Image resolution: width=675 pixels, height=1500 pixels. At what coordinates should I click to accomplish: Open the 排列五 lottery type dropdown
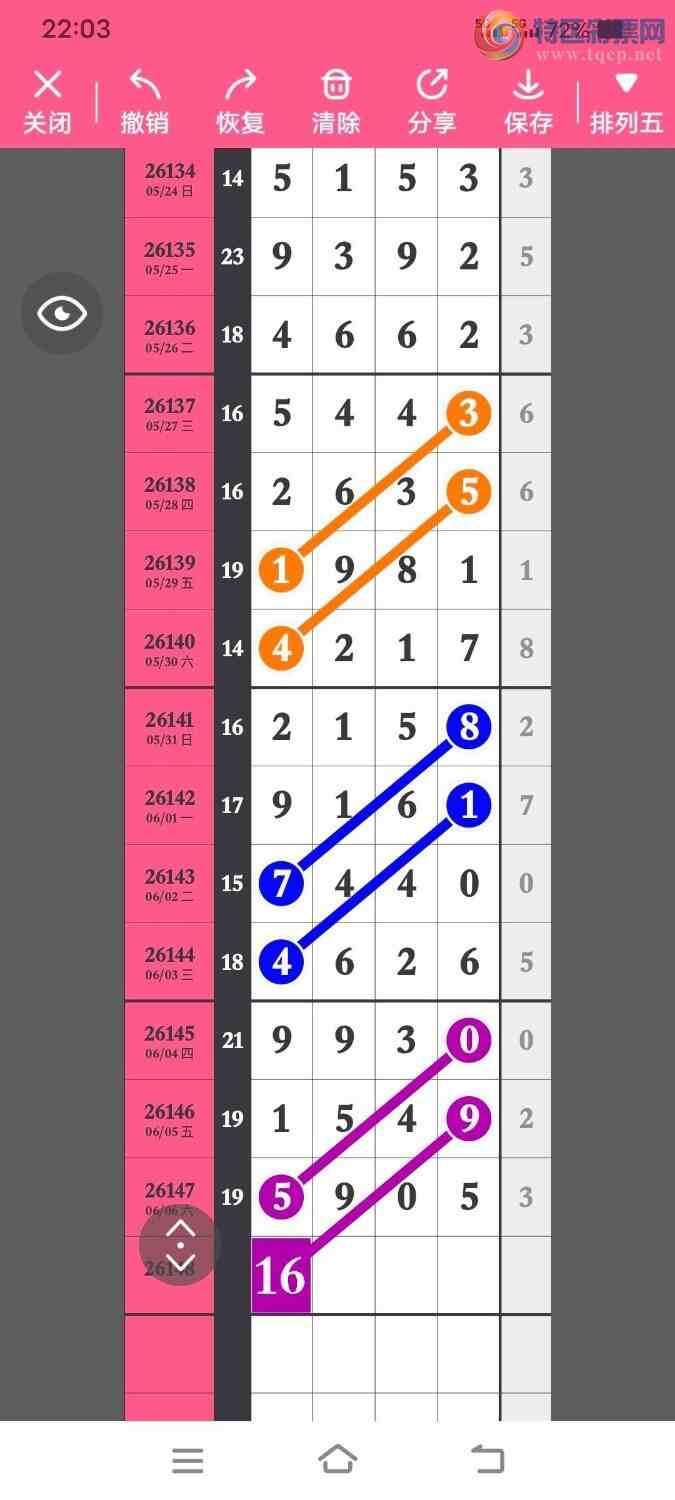626,102
